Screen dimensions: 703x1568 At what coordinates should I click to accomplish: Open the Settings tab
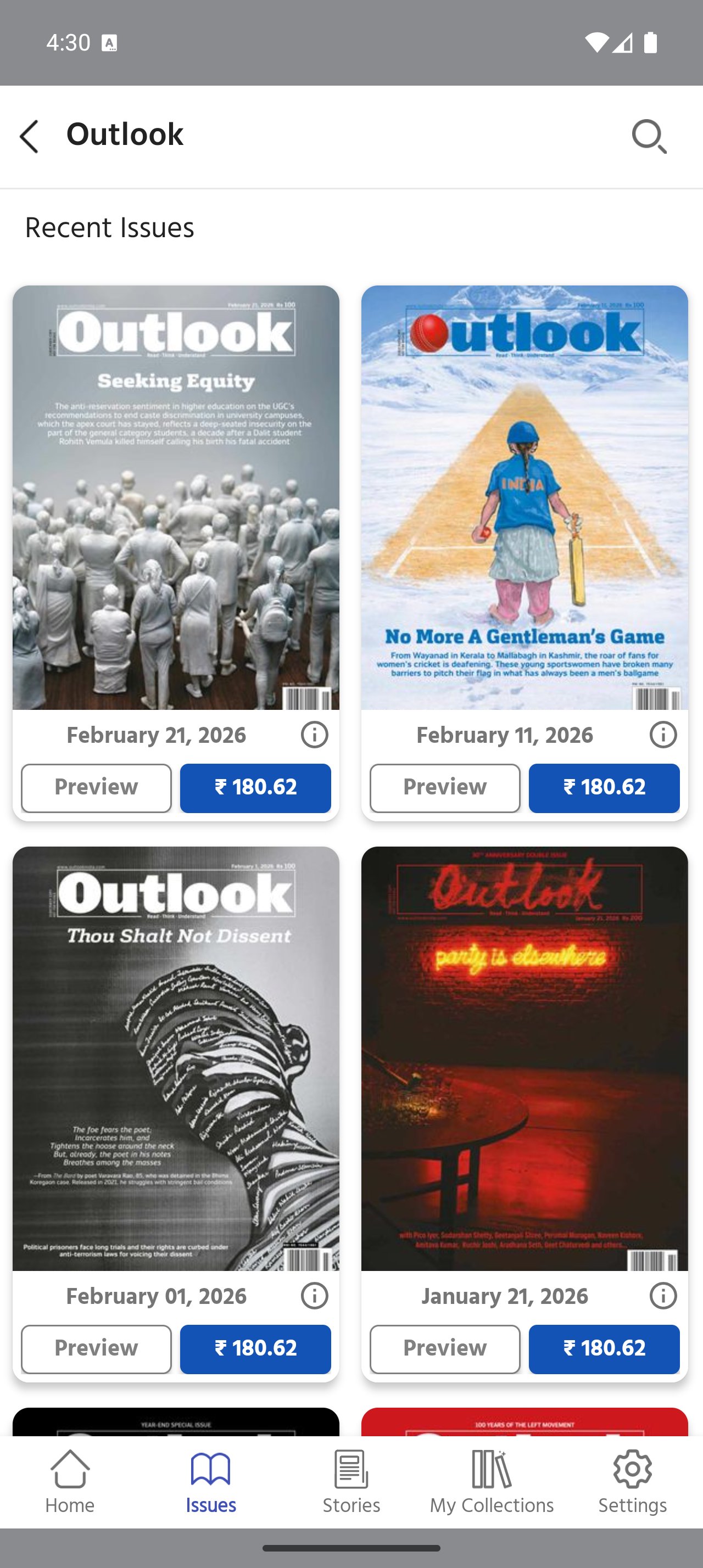point(632,1482)
